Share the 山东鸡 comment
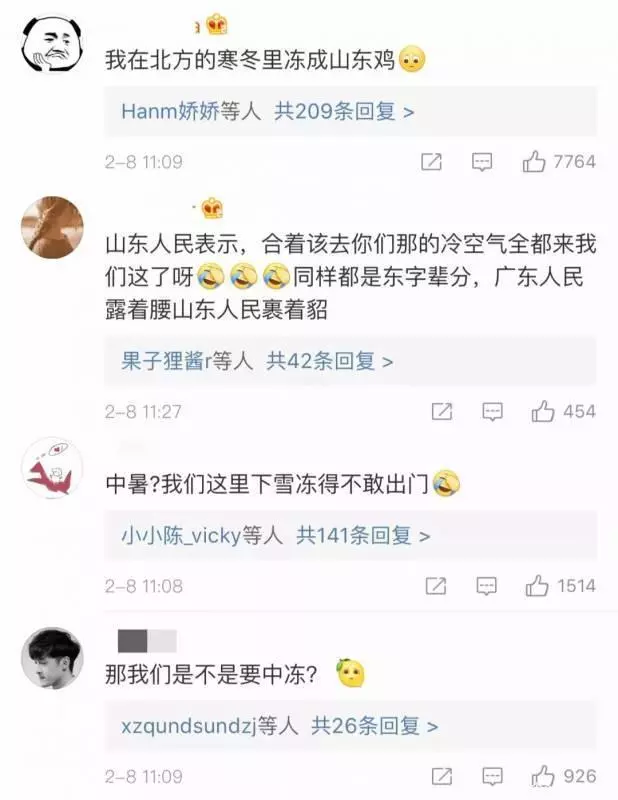618x800 pixels. pyautogui.click(x=431, y=161)
